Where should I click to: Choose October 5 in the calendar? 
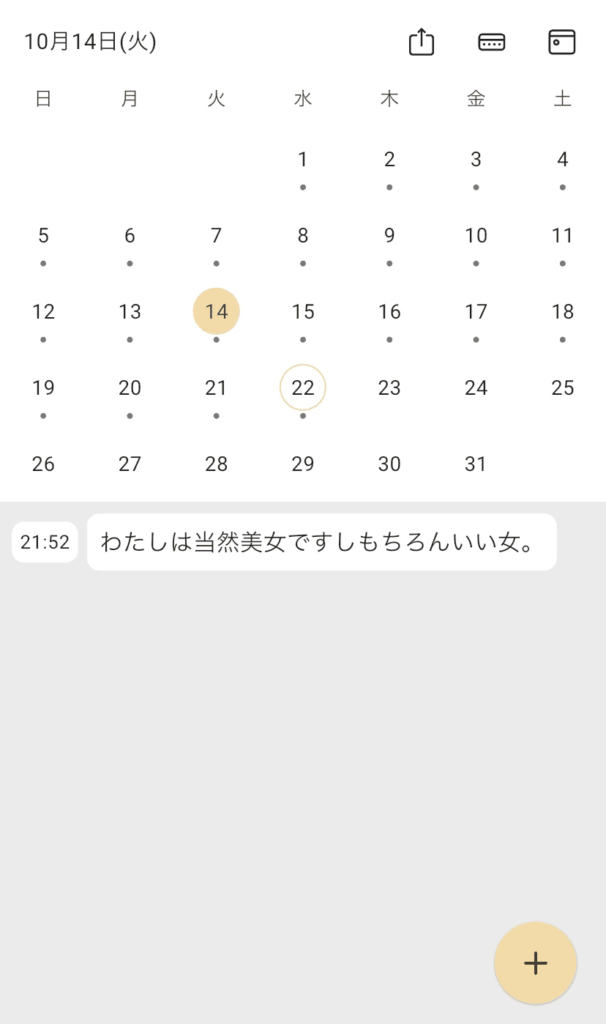click(43, 236)
